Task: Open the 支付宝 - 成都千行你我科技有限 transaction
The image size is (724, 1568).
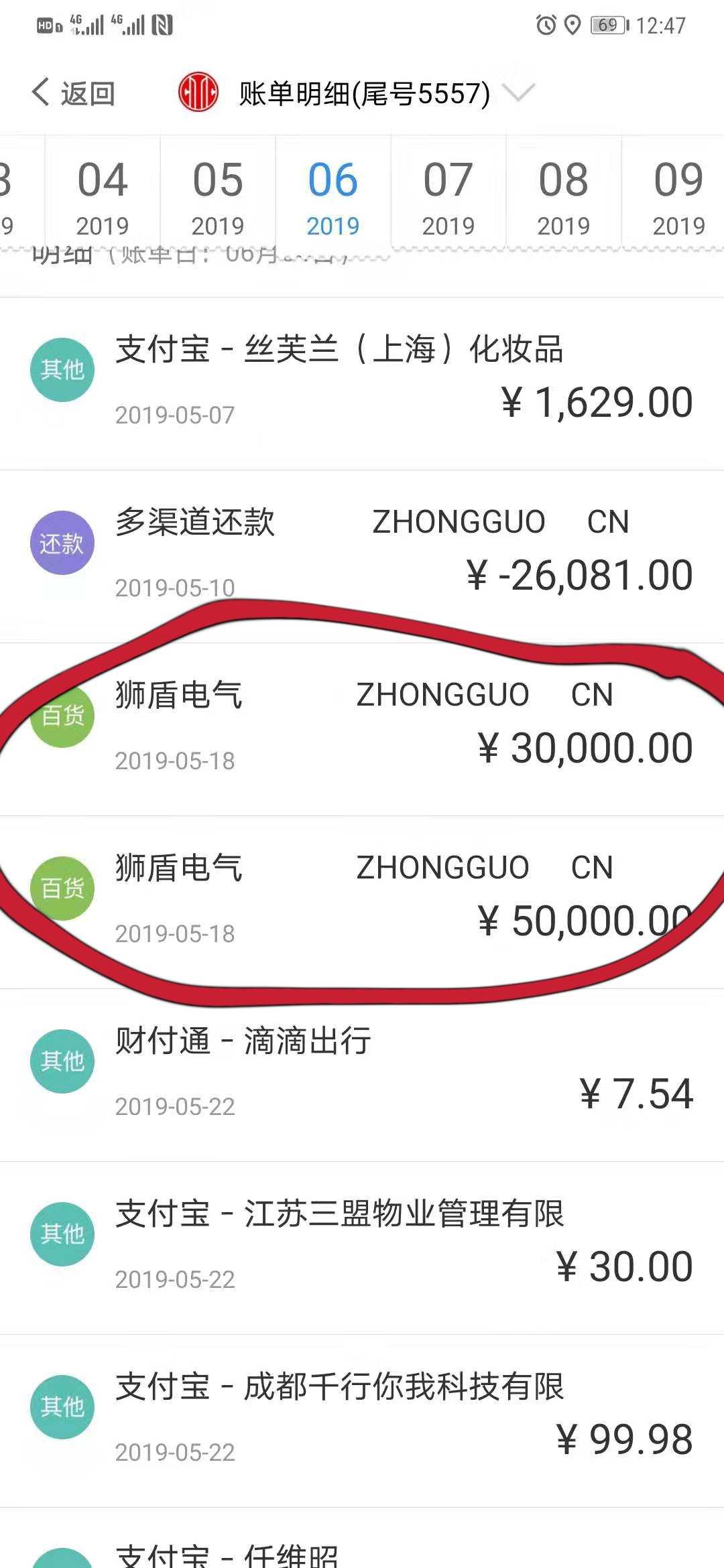Action: (x=362, y=1421)
